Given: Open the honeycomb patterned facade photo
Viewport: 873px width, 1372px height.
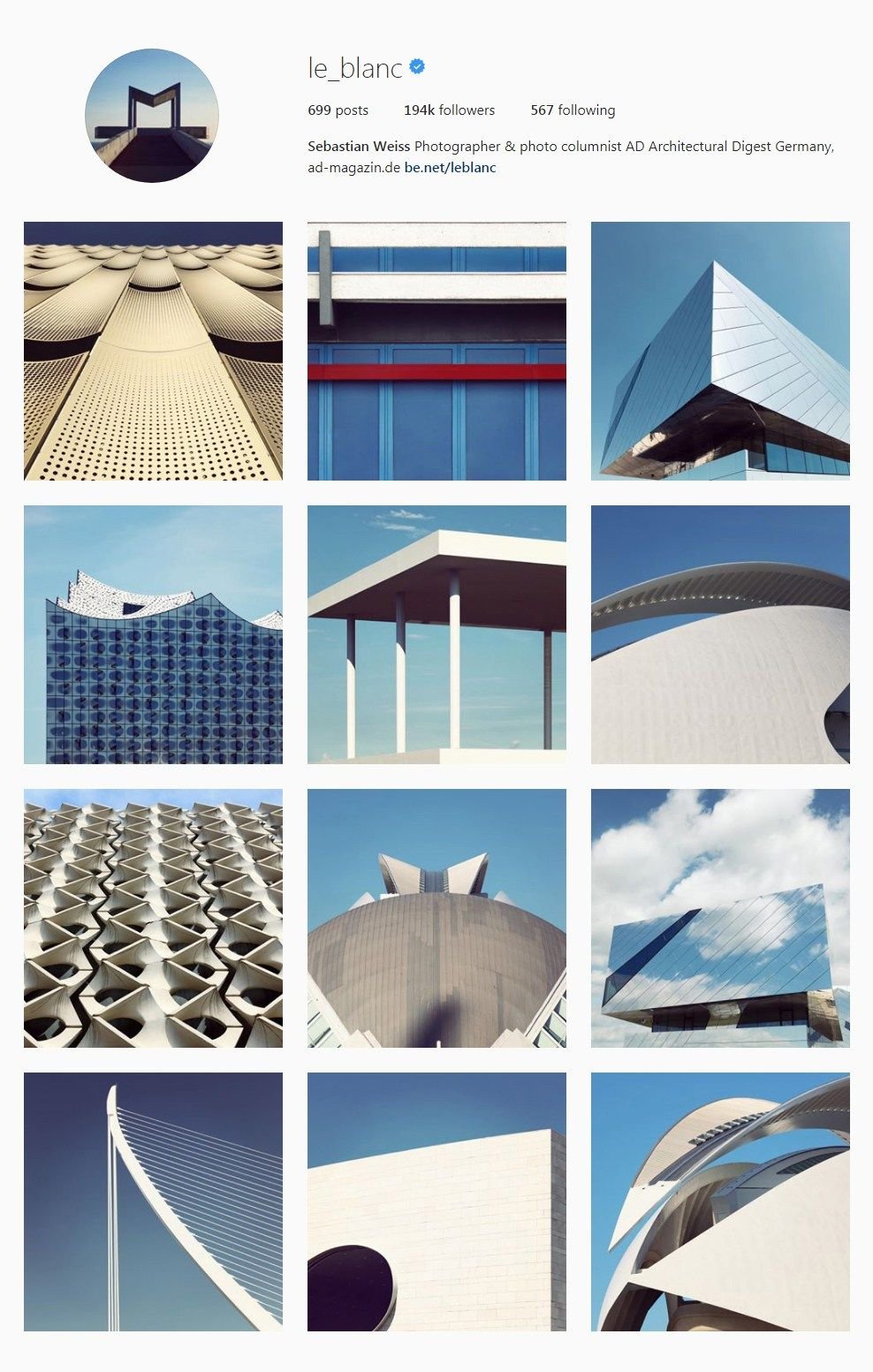Looking at the screenshot, I should pos(153,918).
